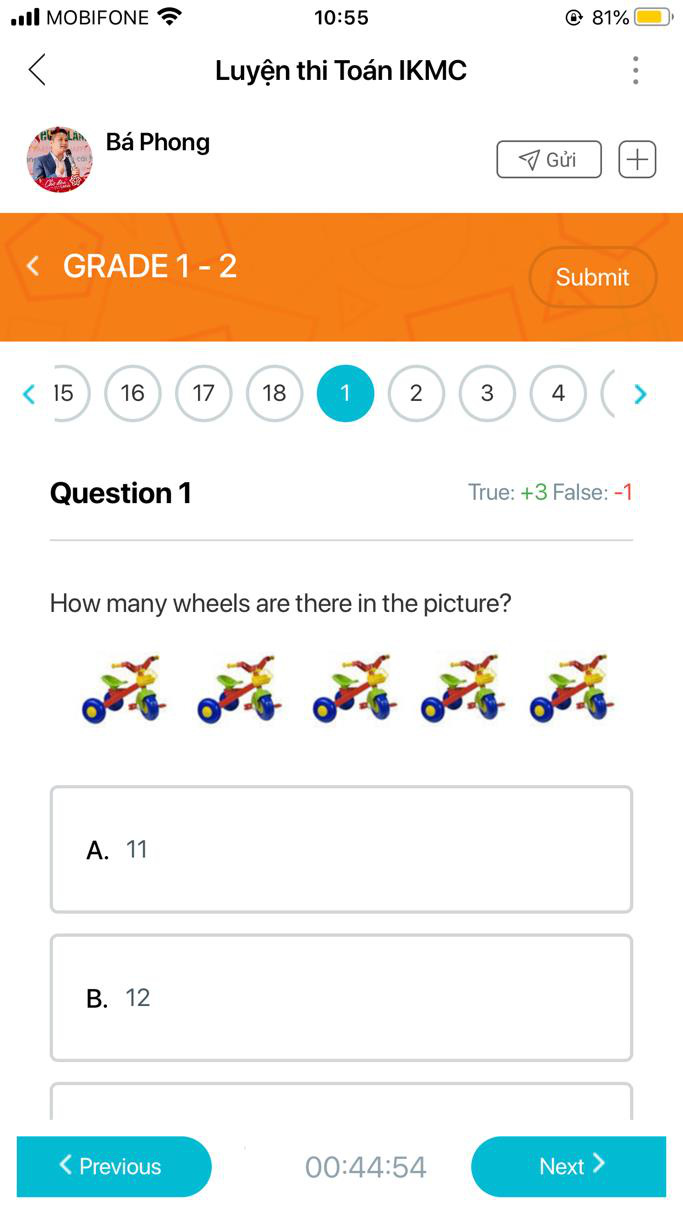Open the three-dot overflow menu
Image resolution: width=683 pixels, height=1214 pixels.
click(x=636, y=70)
